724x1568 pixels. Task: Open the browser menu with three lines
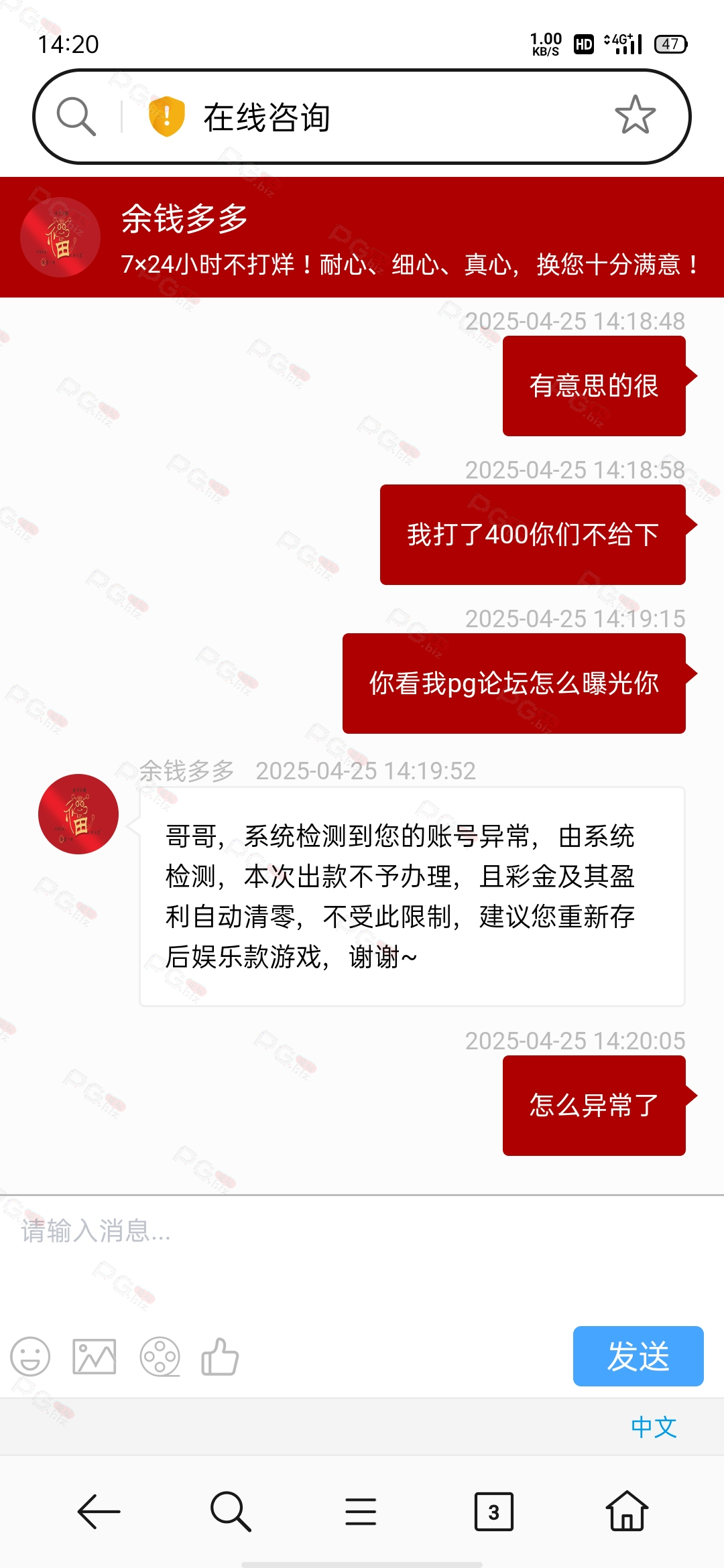pyautogui.click(x=361, y=1512)
